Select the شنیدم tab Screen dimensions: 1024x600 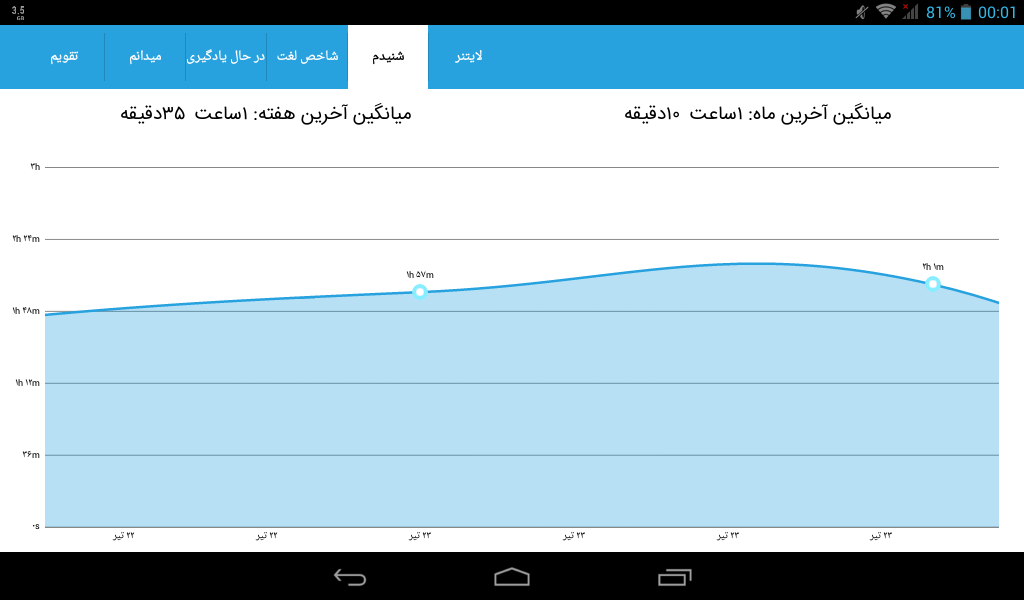pos(388,57)
